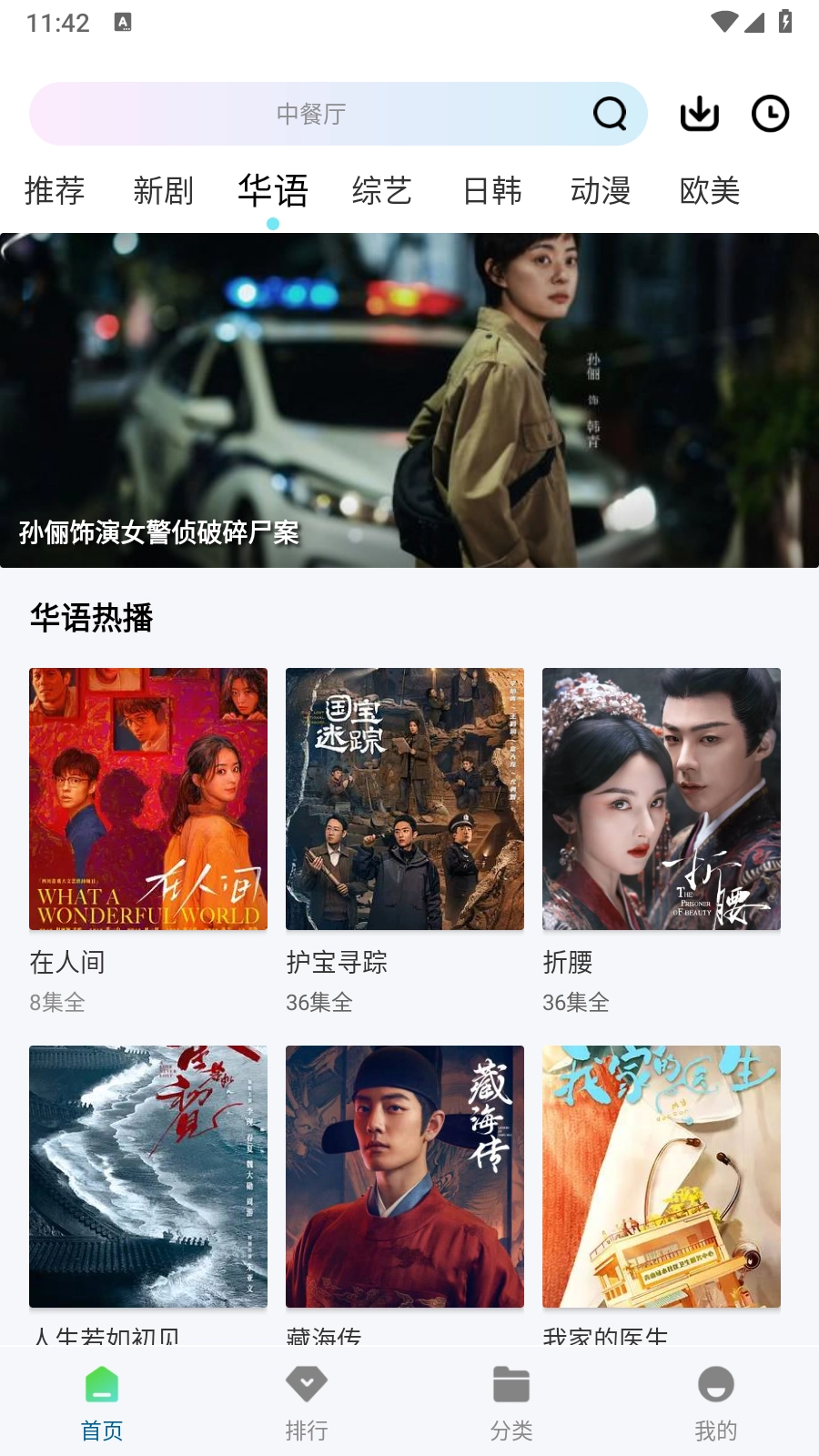
Task: Select the 综艺 category tab
Action: tap(382, 191)
